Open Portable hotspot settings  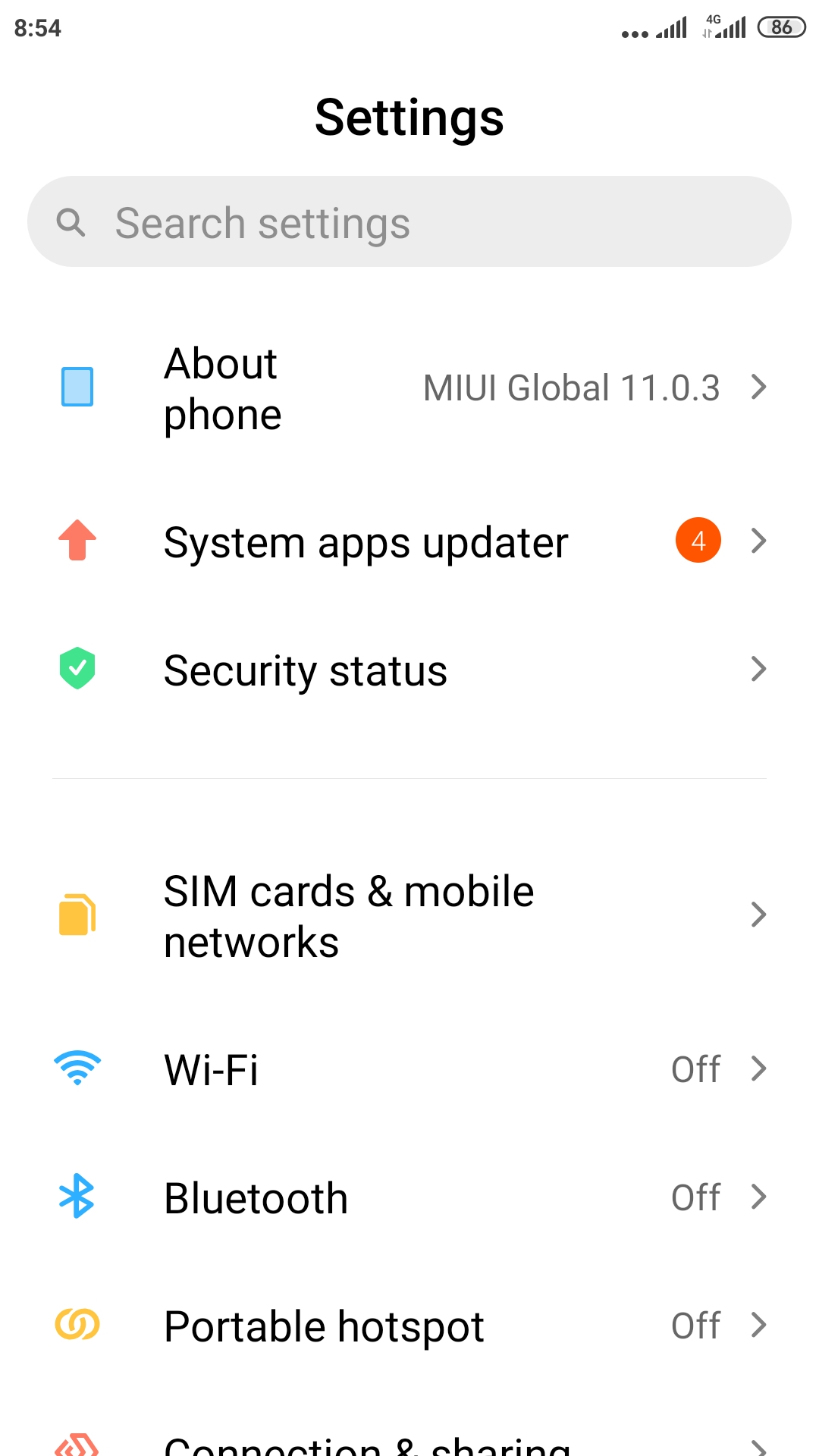[409, 1326]
